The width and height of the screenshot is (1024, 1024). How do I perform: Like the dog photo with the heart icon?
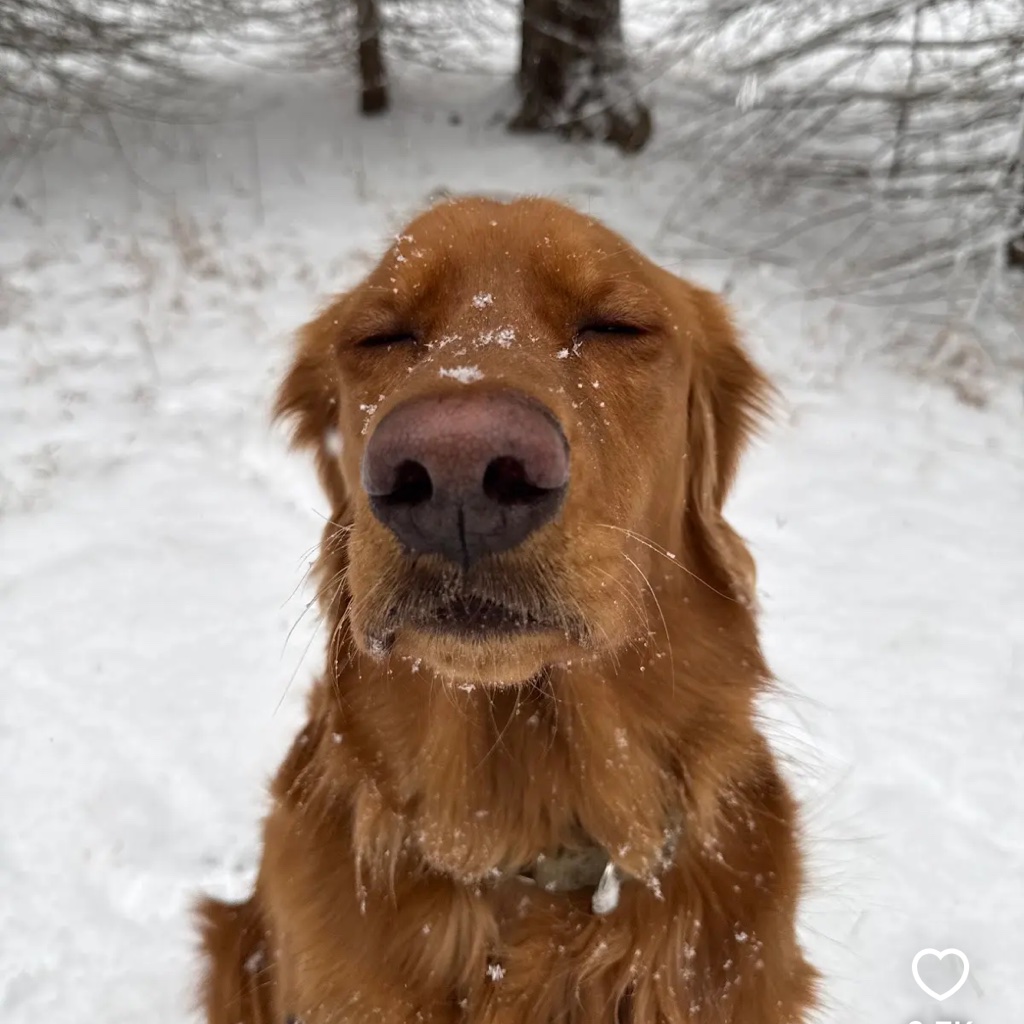point(940,973)
